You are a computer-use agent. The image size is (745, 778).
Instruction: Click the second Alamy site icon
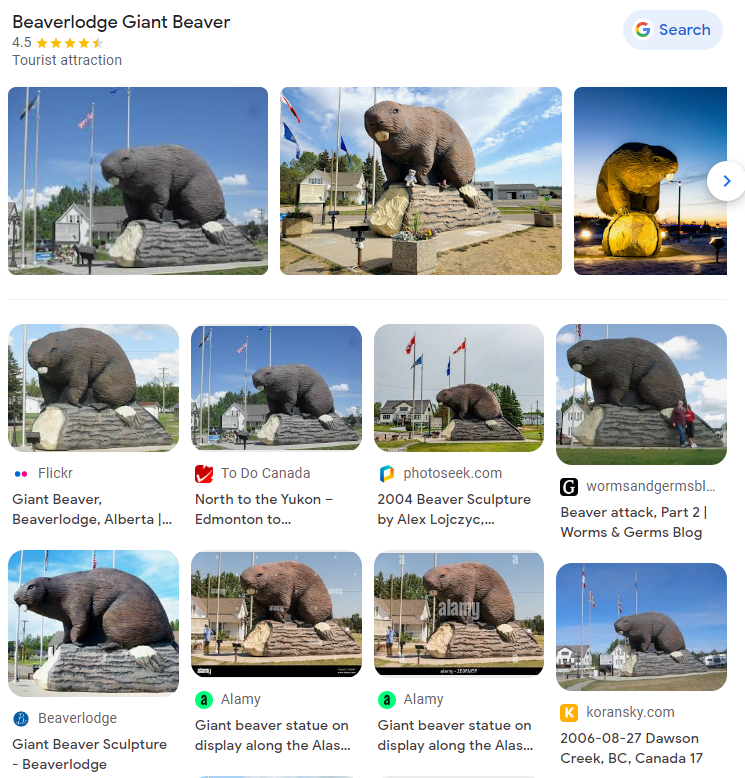(385, 700)
